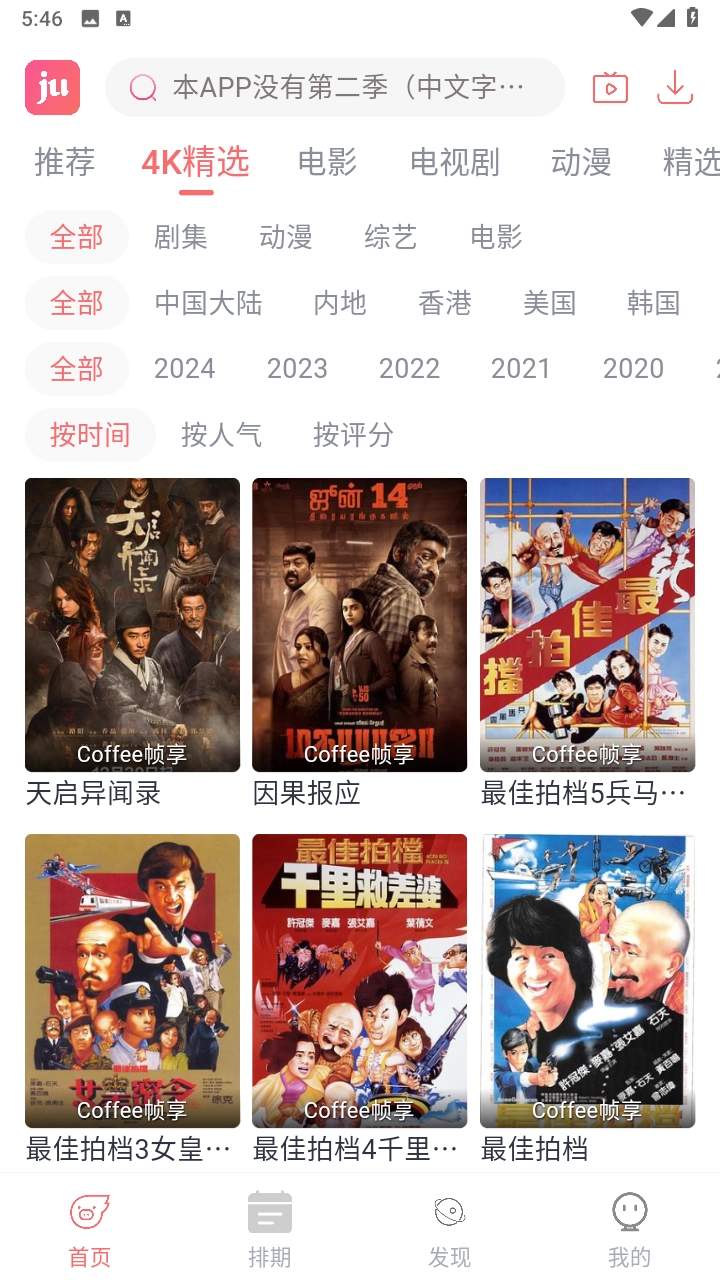Image resolution: width=720 pixels, height=1280 pixels.
Task: Filter region to 香港
Action: 445,303
